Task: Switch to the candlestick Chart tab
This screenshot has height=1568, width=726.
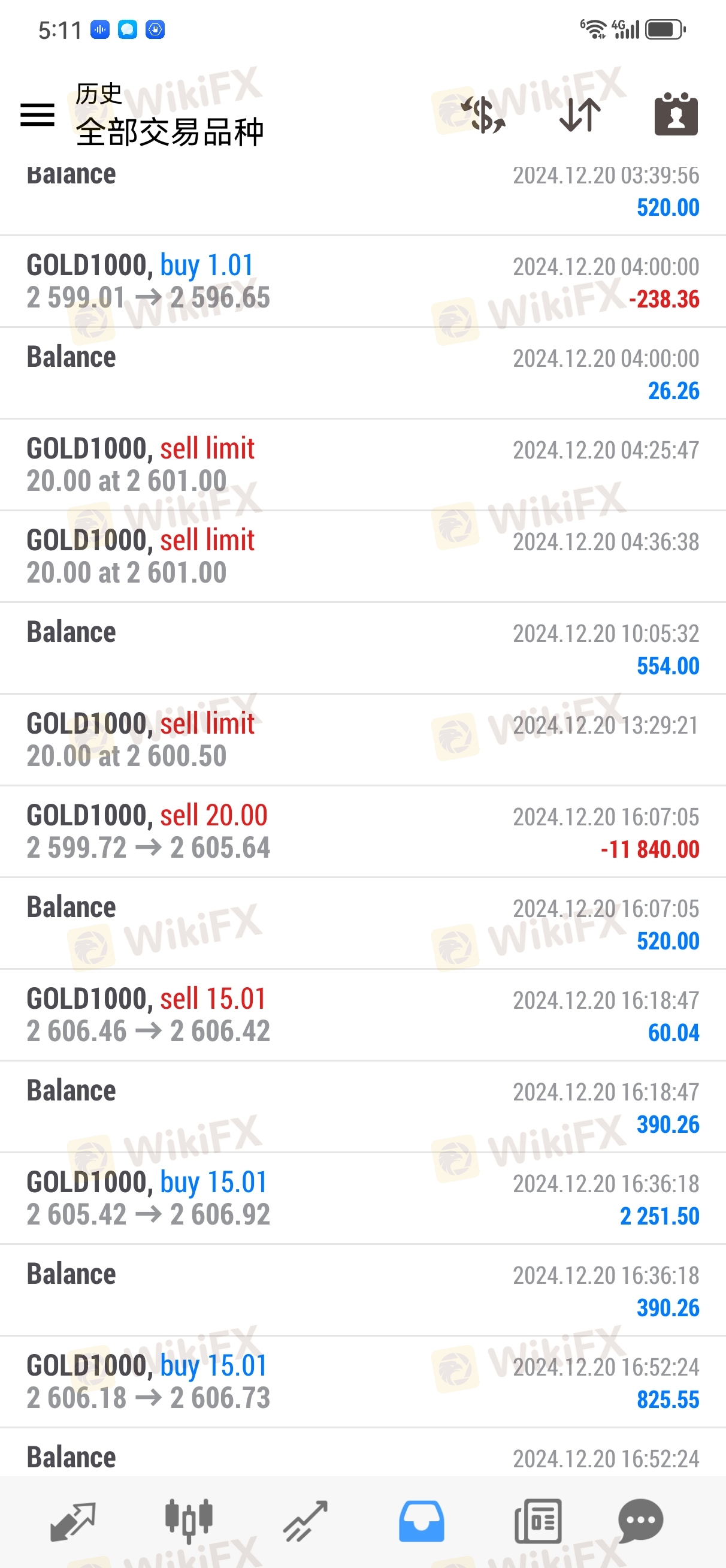Action: click(189, 1521)
